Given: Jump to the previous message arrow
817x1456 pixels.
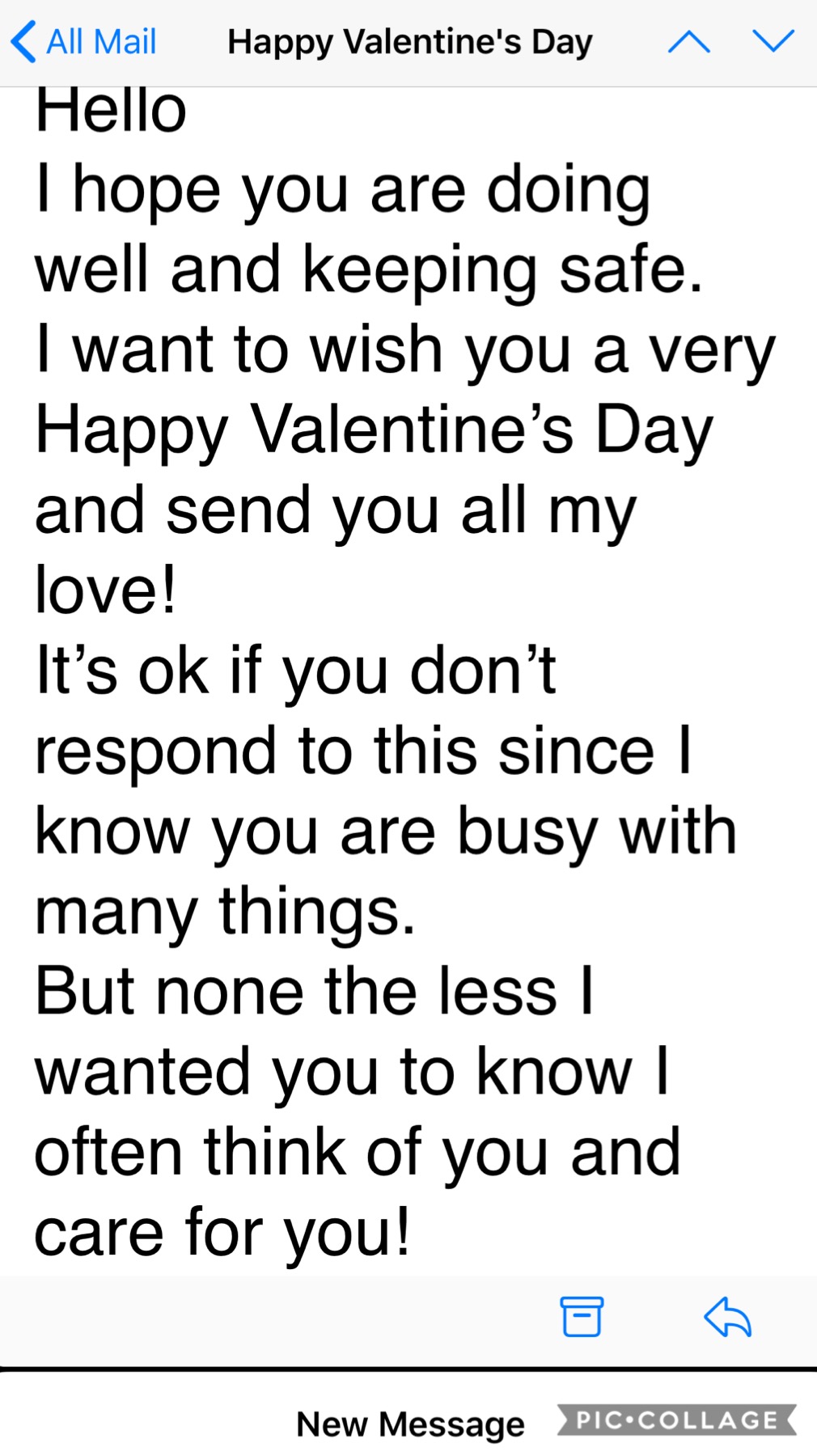Looking at the screenshot, I should (x=688, y=42).
